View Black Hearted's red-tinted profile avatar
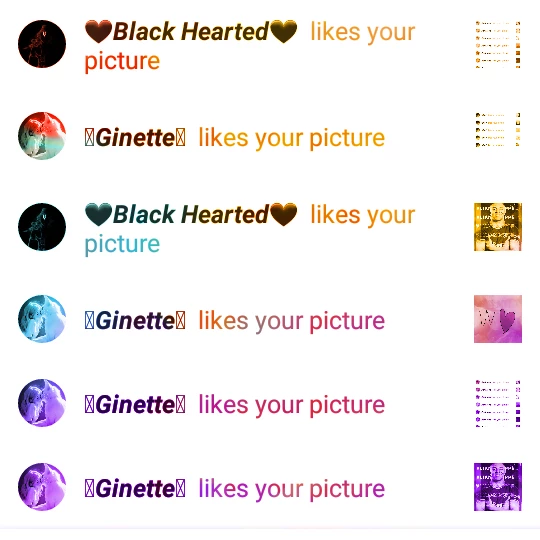Image resolution: width=540 pixels, height=540 pixels. pos(42,44)
